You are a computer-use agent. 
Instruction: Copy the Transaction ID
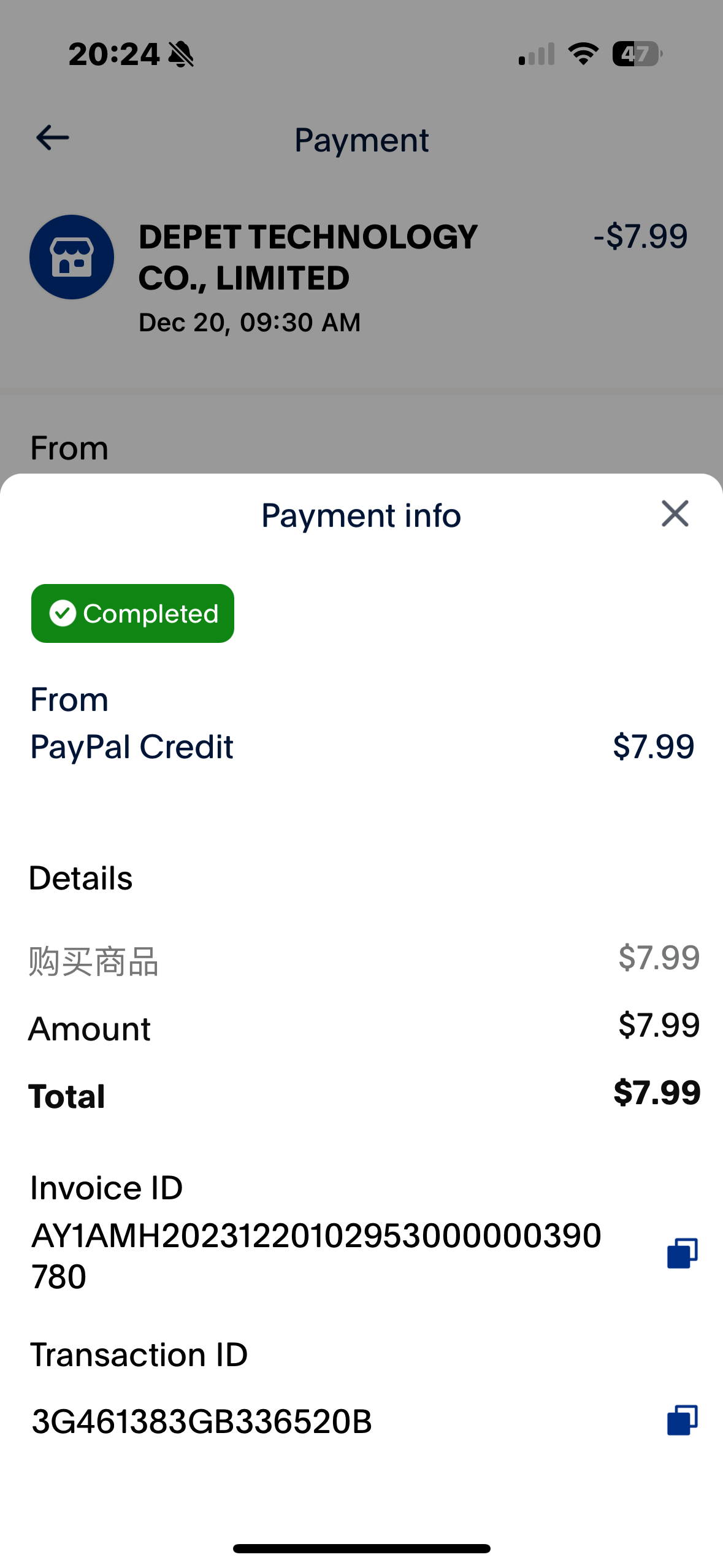point(682,1420)
